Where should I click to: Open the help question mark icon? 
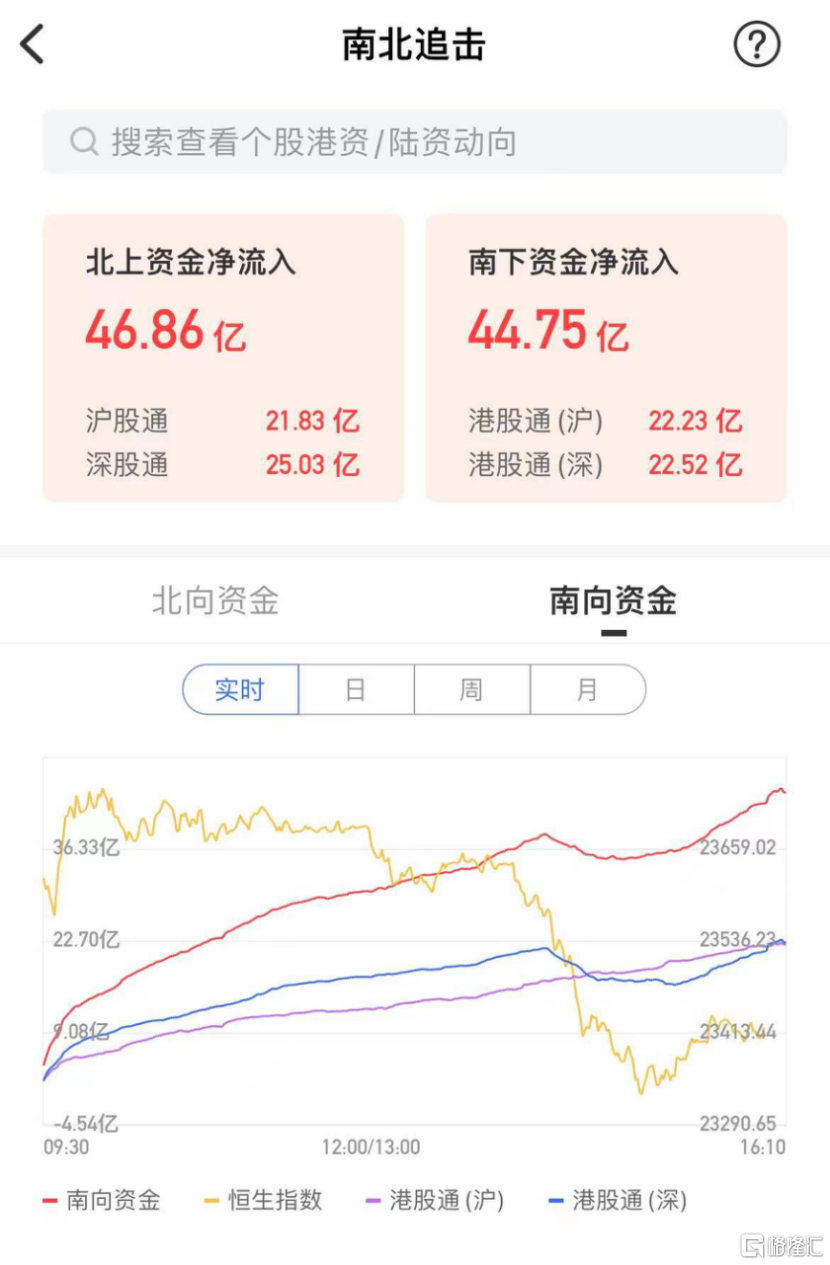756,45
